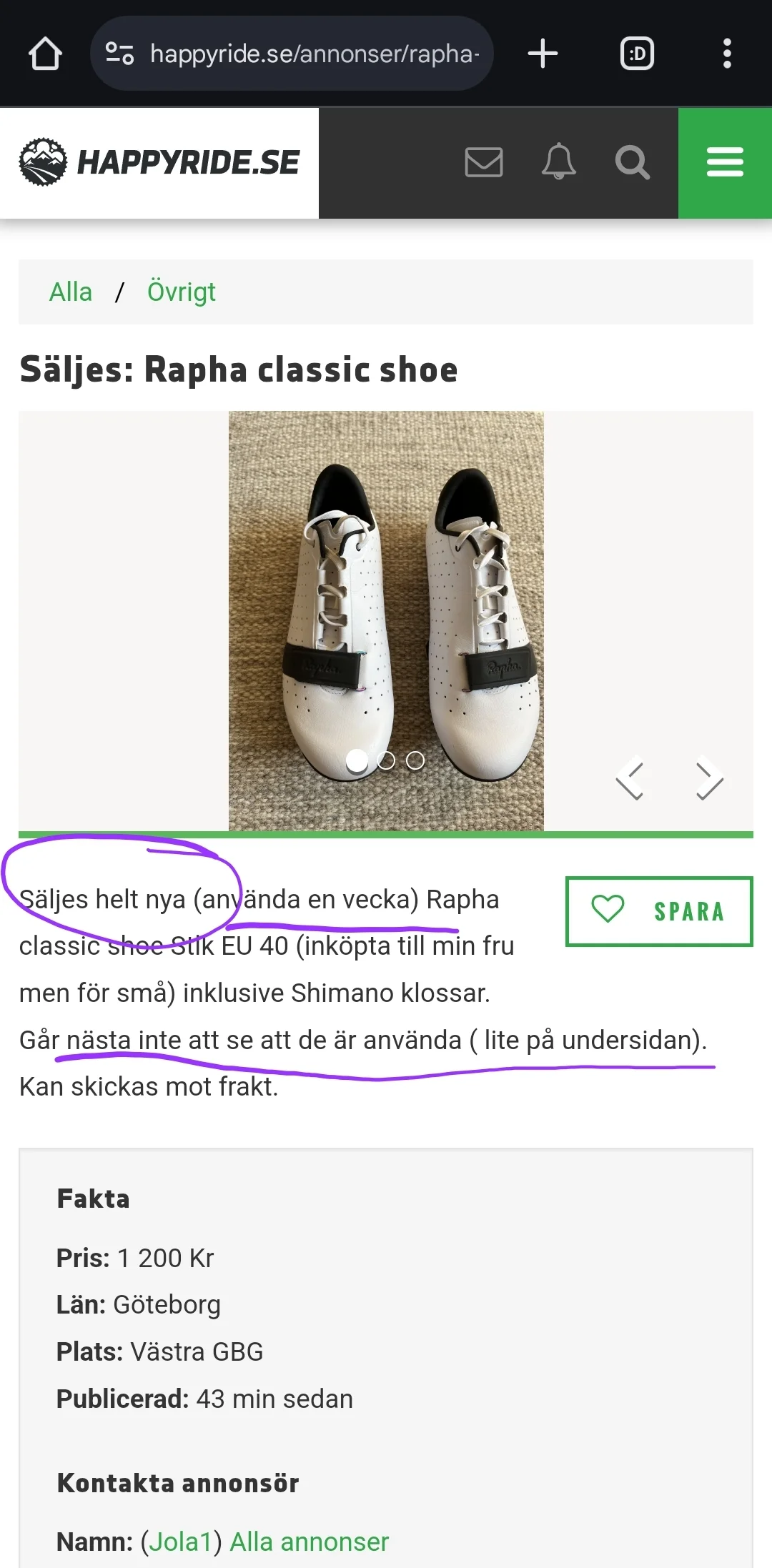The height and width of the screenshot is (1568, 772).
Task: Show the next photo
Action: [x=708, y=779]
